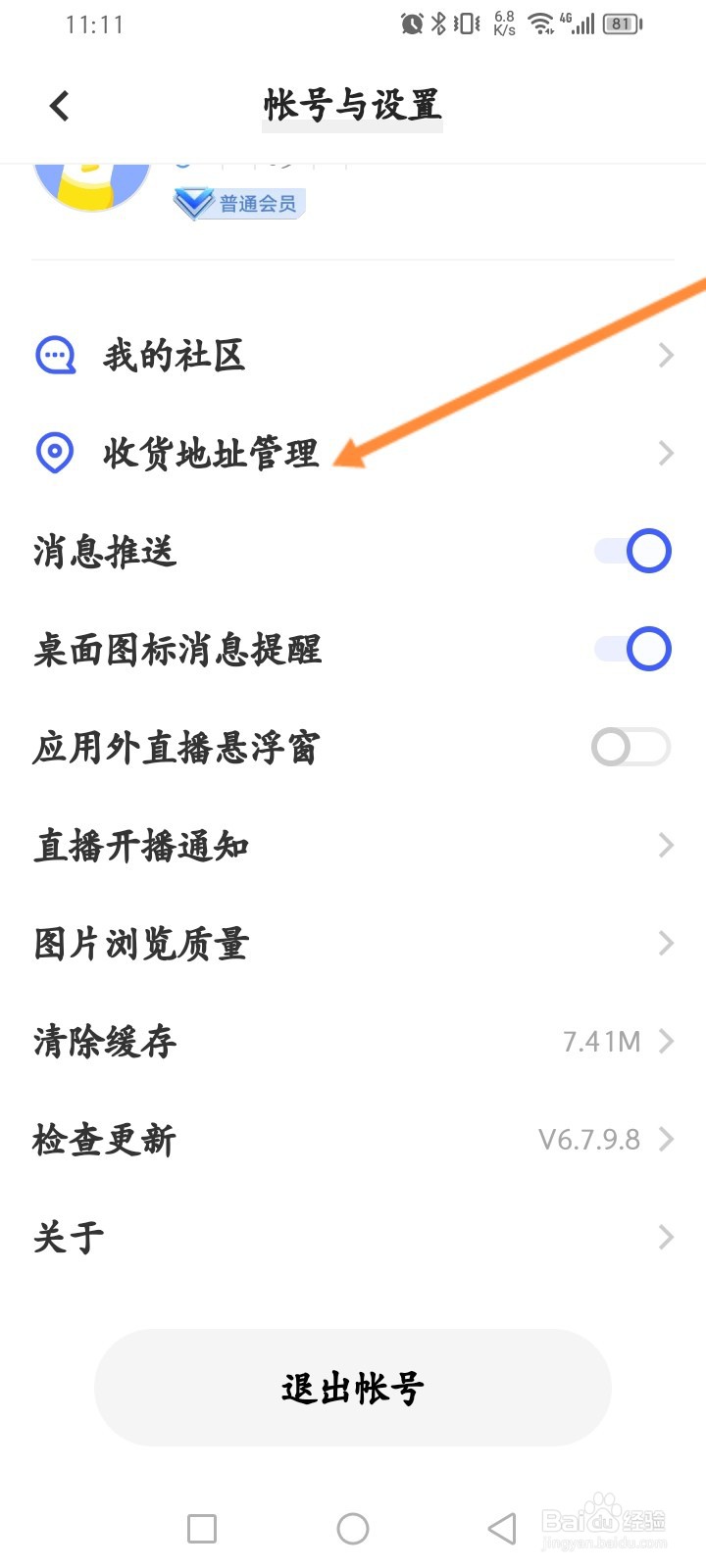This screenshot has height=1568, width=706.
Task: Click the location pin icon beside 收货地址管理
Action: coord(55,453)
